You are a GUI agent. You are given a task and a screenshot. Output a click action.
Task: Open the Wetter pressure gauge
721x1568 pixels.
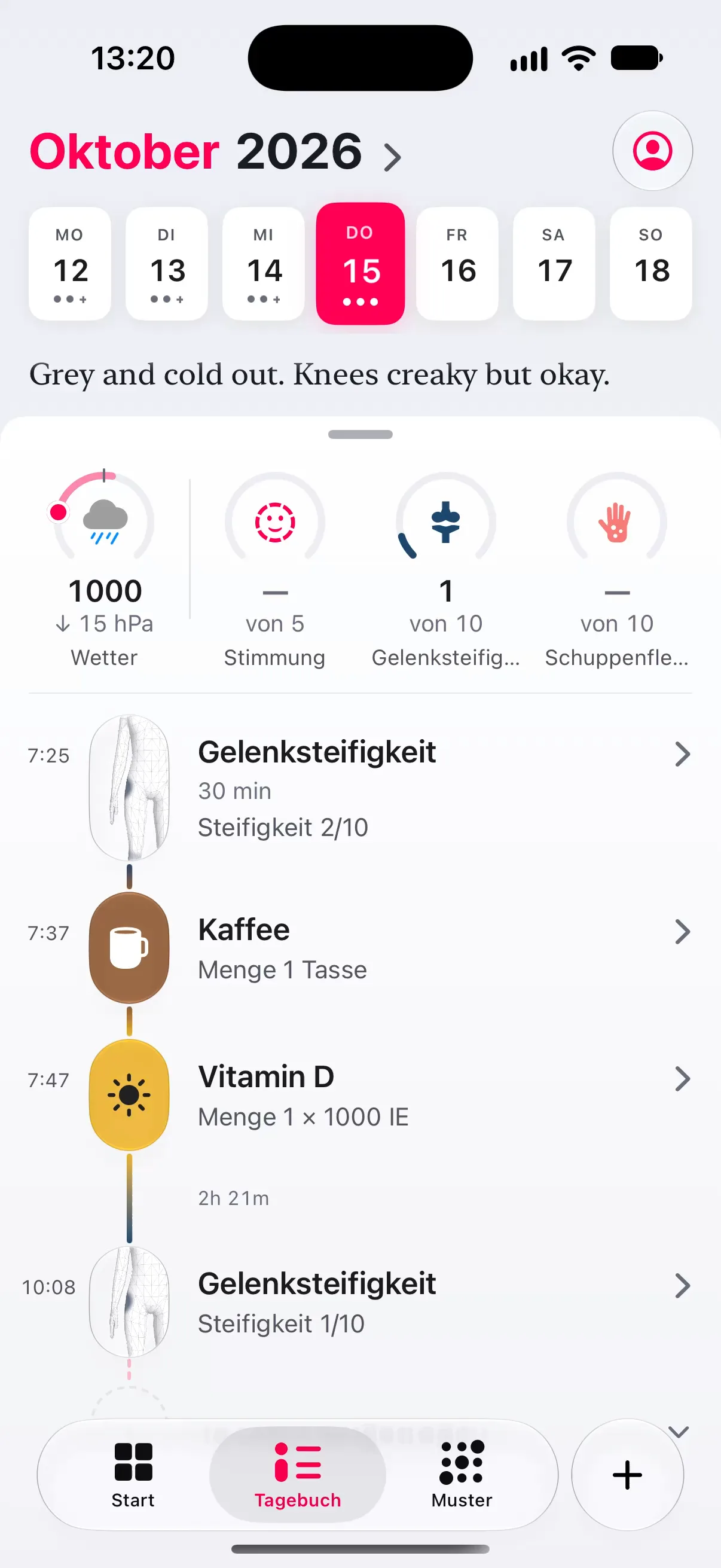click(104, 570)
